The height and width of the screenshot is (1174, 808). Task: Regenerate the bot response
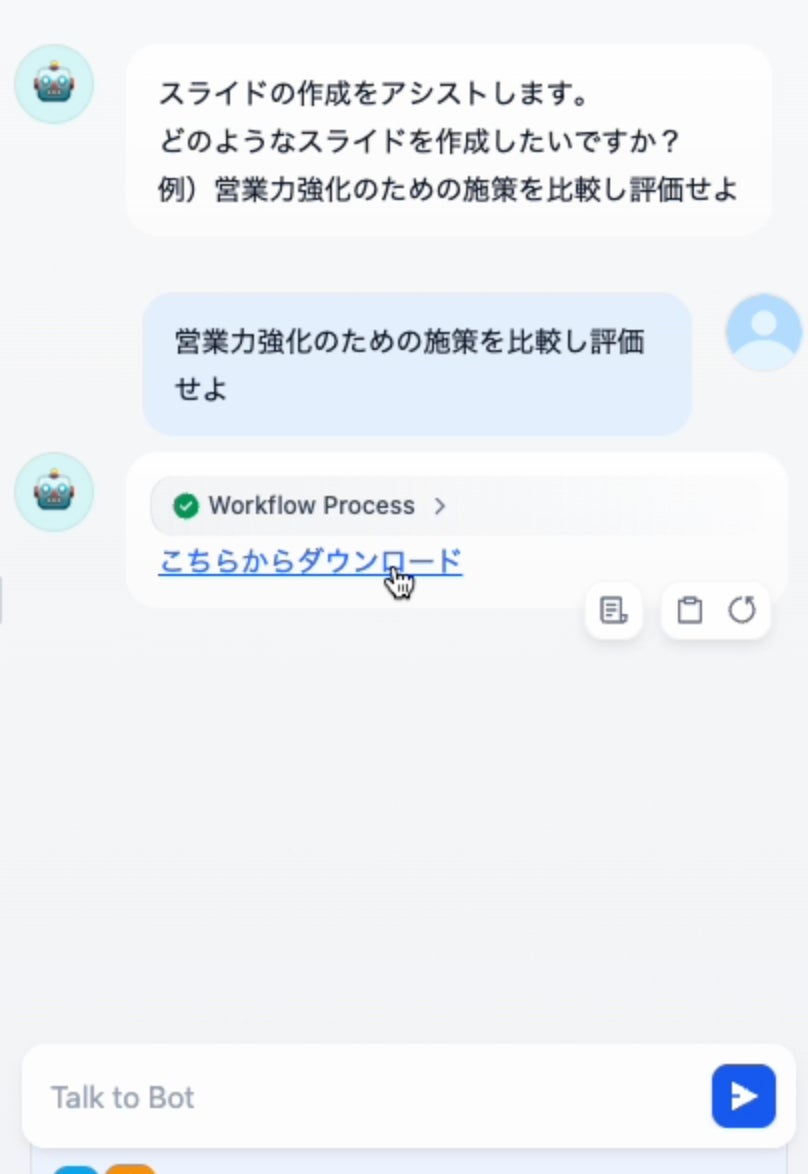[741, 610]
